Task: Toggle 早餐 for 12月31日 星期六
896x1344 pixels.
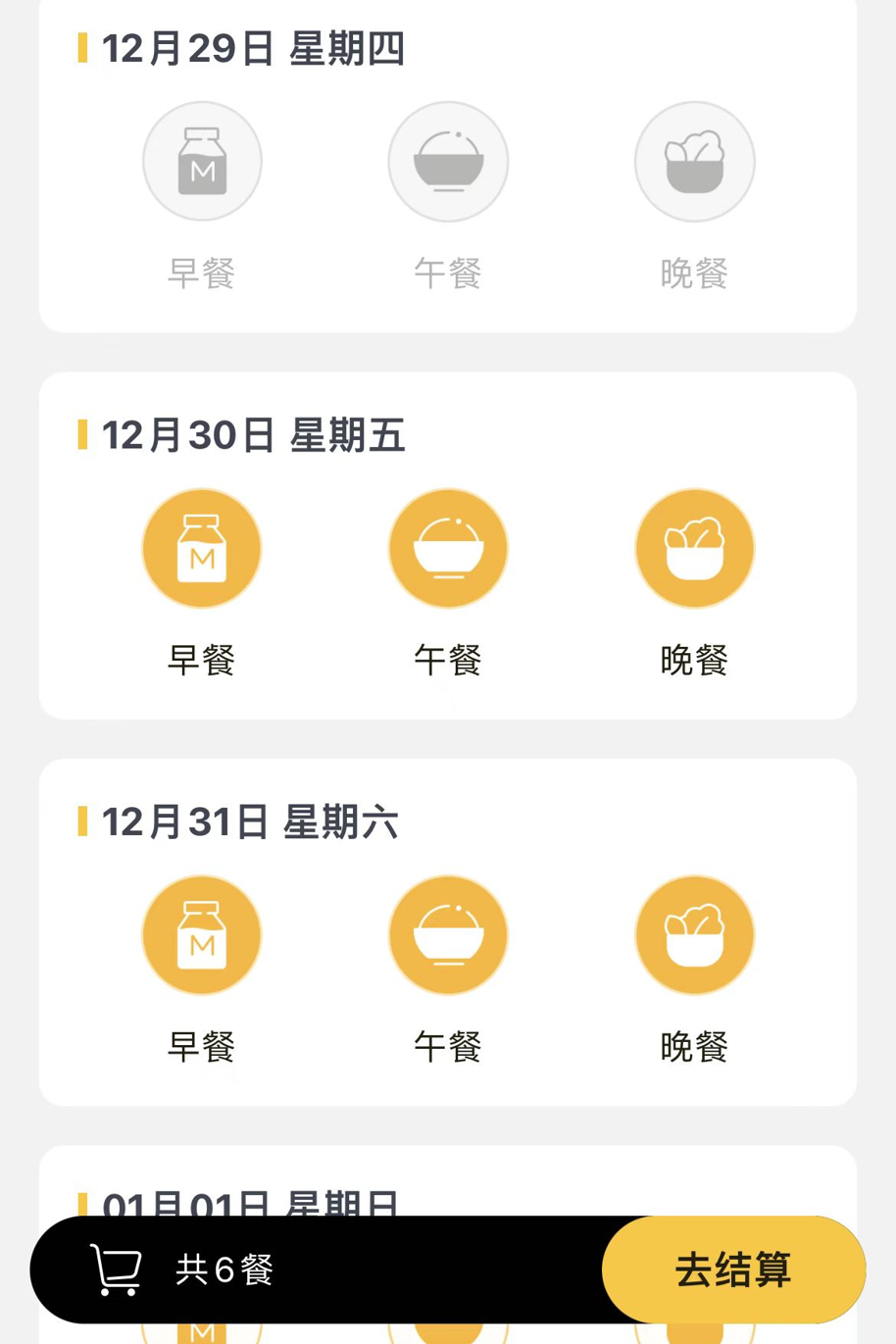Action: click(x=202, y=935)
